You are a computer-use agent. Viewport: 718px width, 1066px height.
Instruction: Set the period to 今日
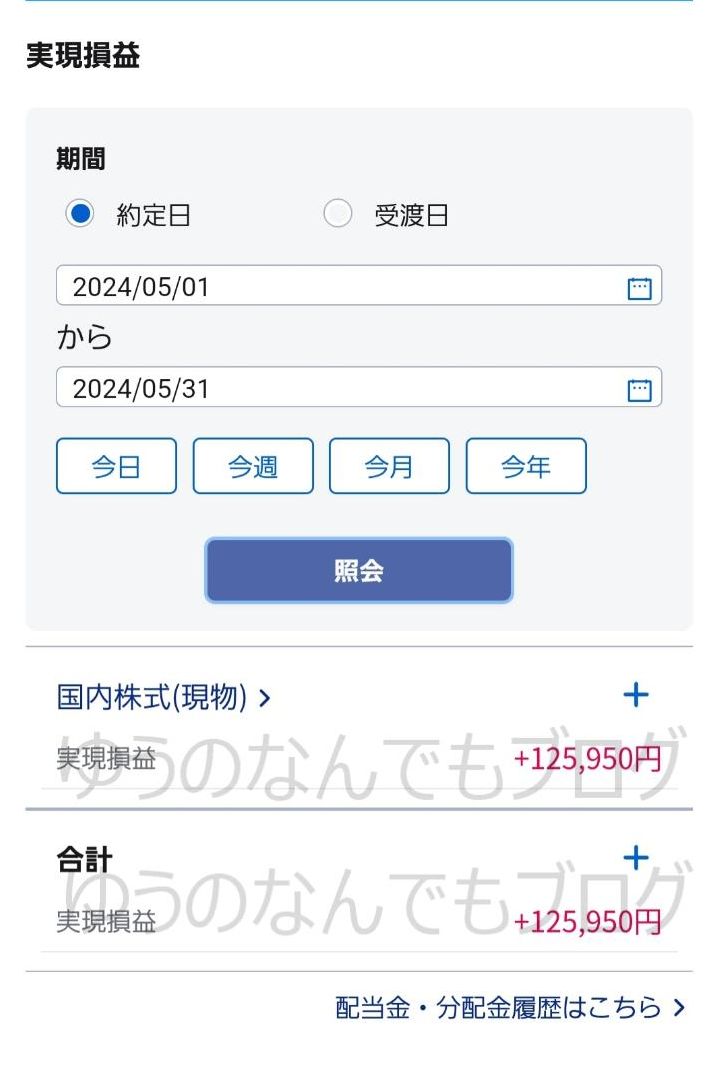(x=116, y=466)
